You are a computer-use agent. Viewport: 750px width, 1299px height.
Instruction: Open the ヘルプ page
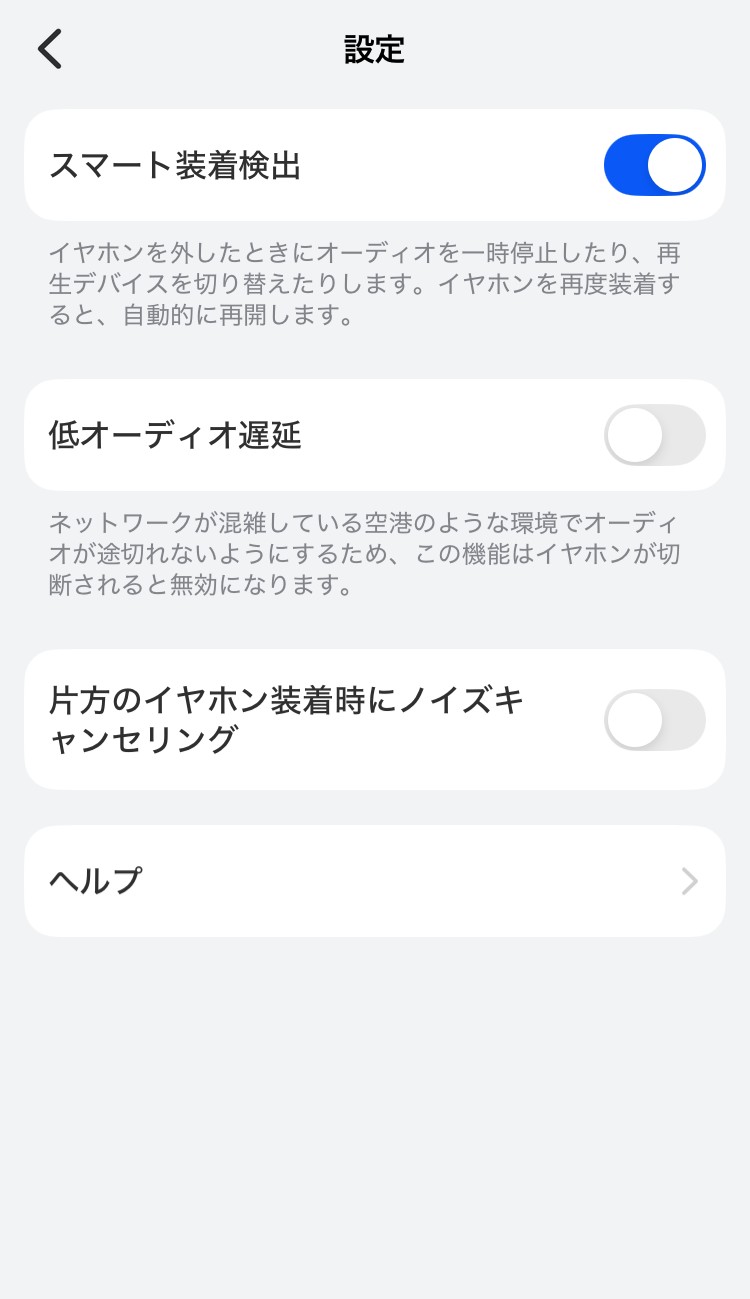point(375,881)
